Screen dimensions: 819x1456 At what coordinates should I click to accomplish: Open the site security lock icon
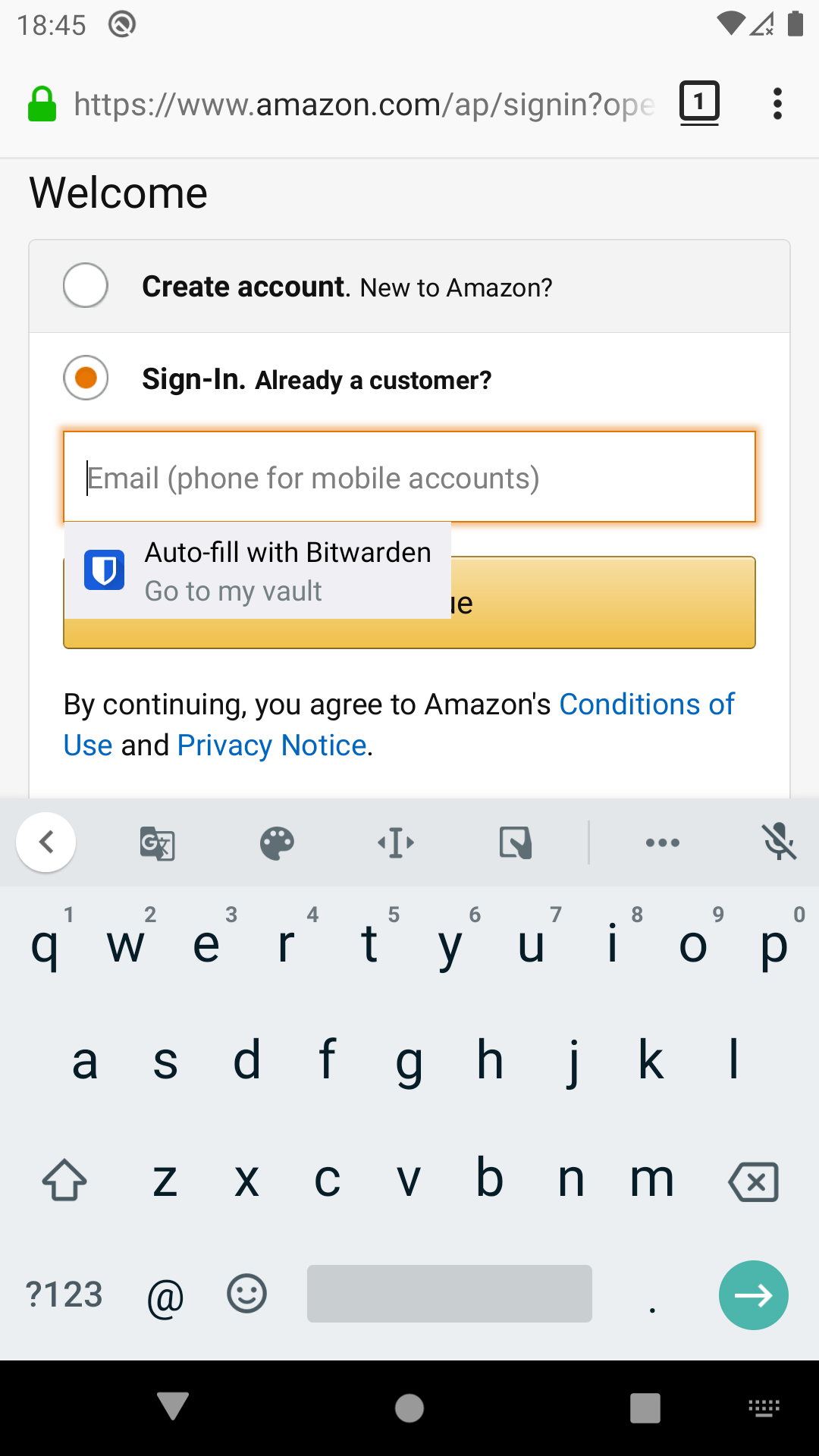click(x=42, y=104)
